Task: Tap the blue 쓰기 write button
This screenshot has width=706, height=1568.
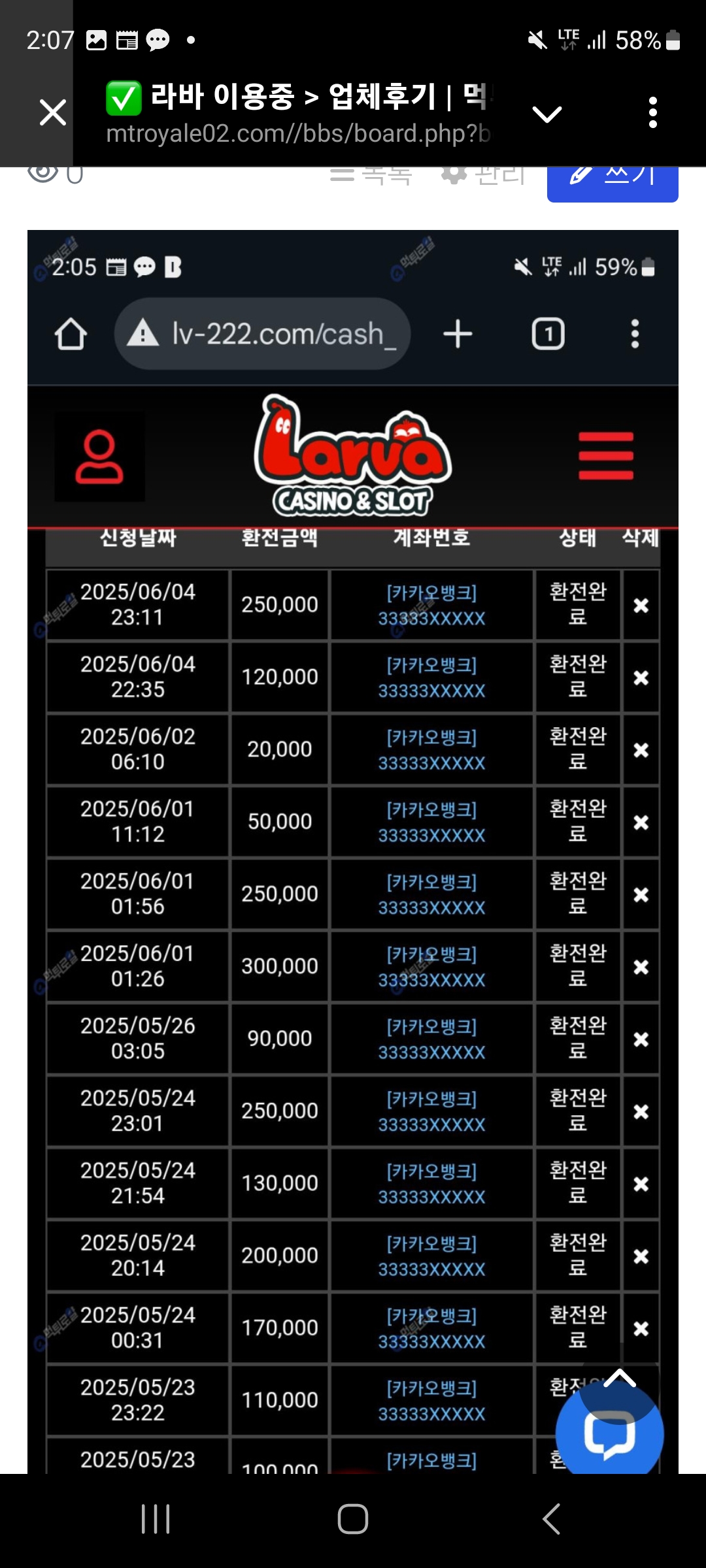Action: pos(613,182)
